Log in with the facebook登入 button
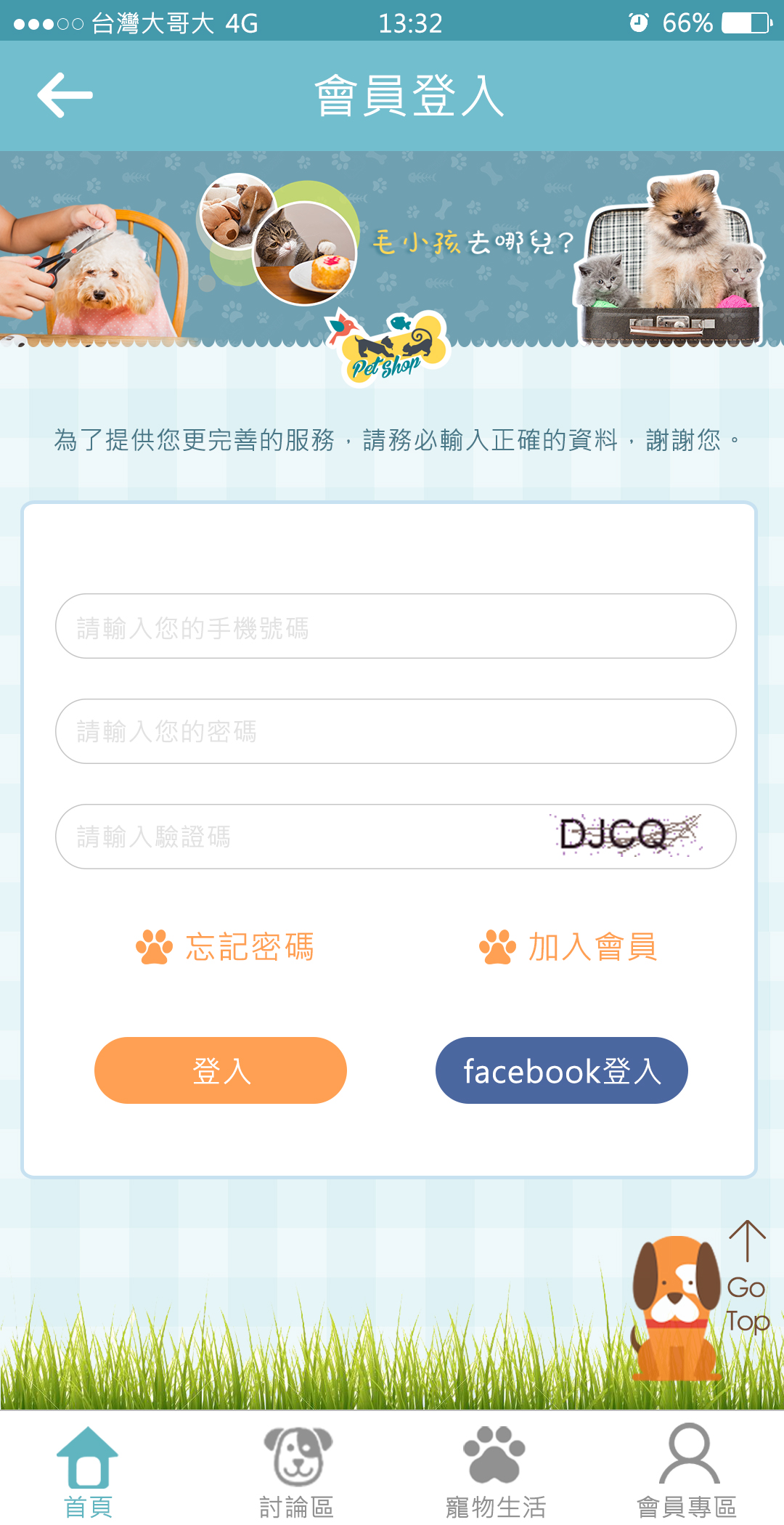 point(561,1070)
